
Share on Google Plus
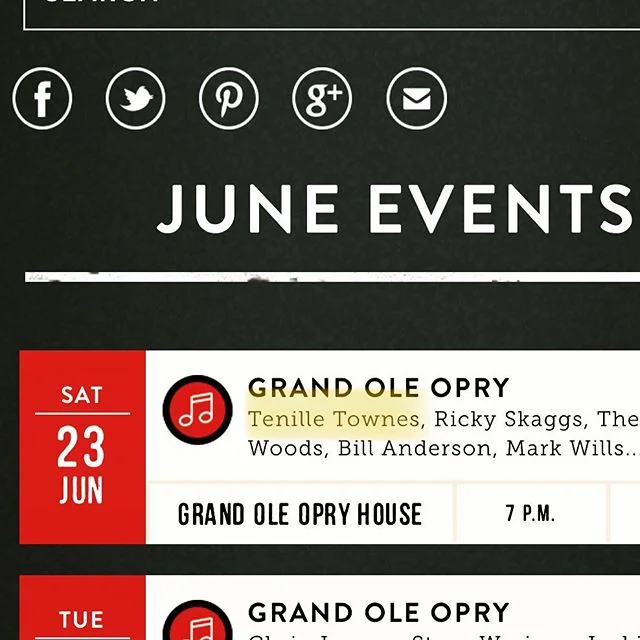322,99
